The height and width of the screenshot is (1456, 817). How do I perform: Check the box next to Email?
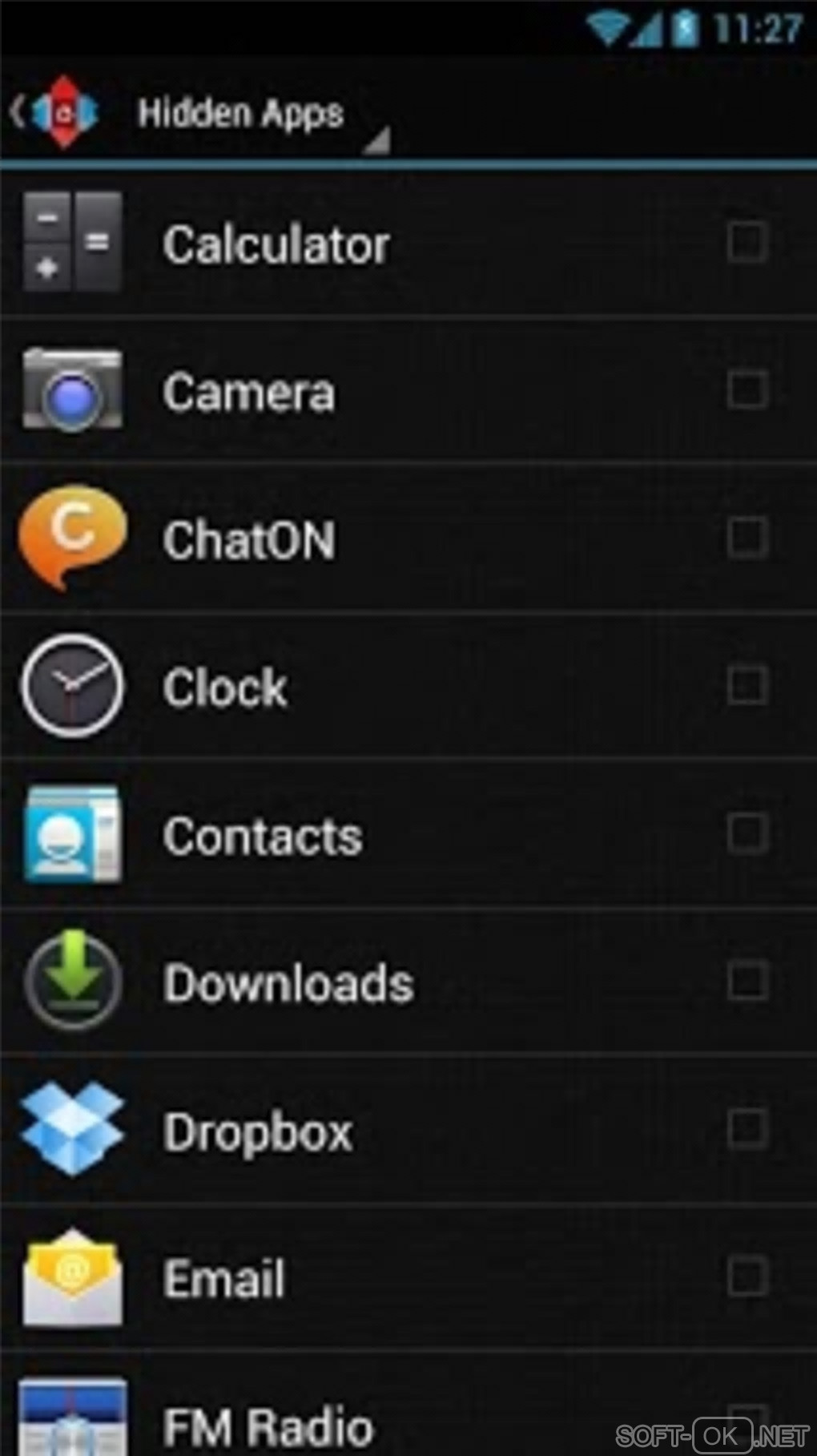coord(747,1277)
